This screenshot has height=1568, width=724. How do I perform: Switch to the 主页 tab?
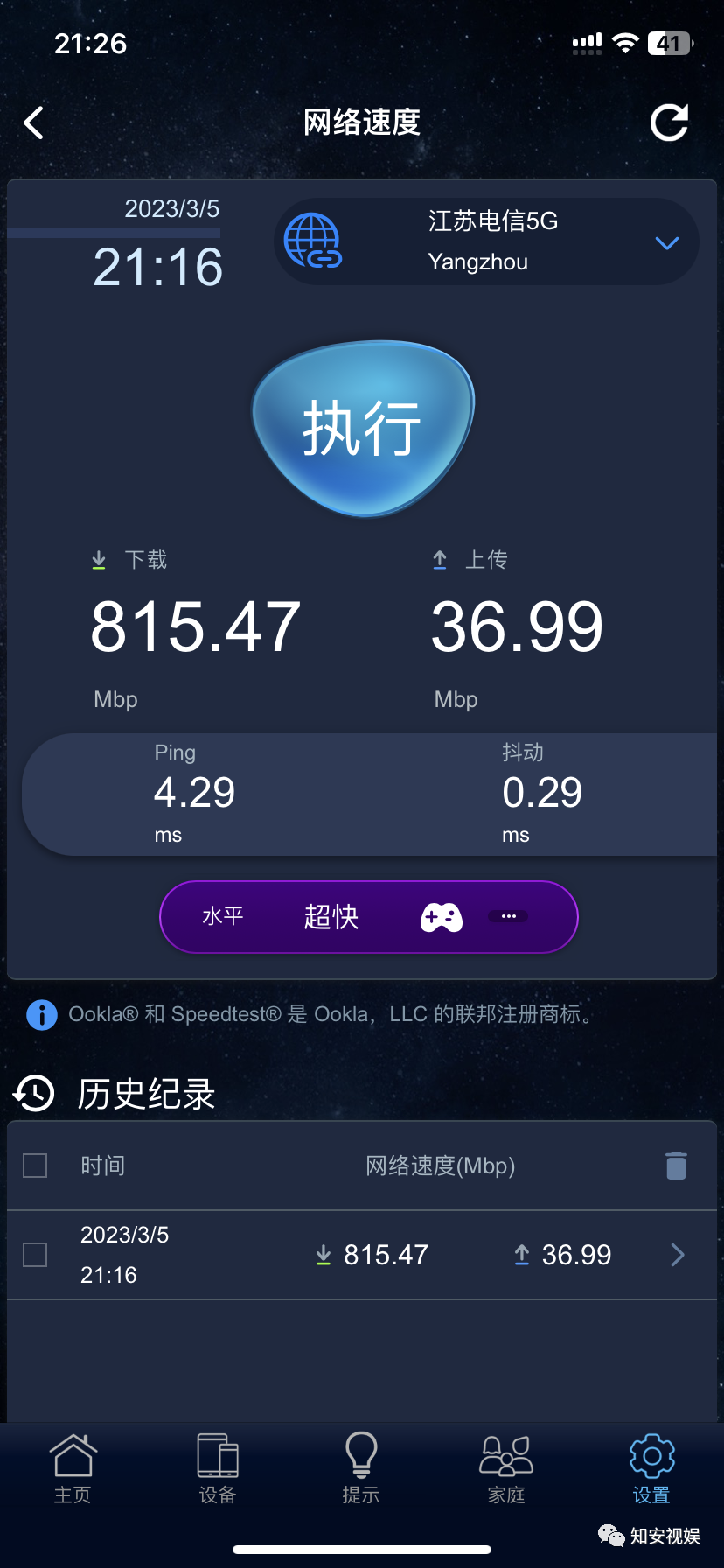click(73, 1468)
